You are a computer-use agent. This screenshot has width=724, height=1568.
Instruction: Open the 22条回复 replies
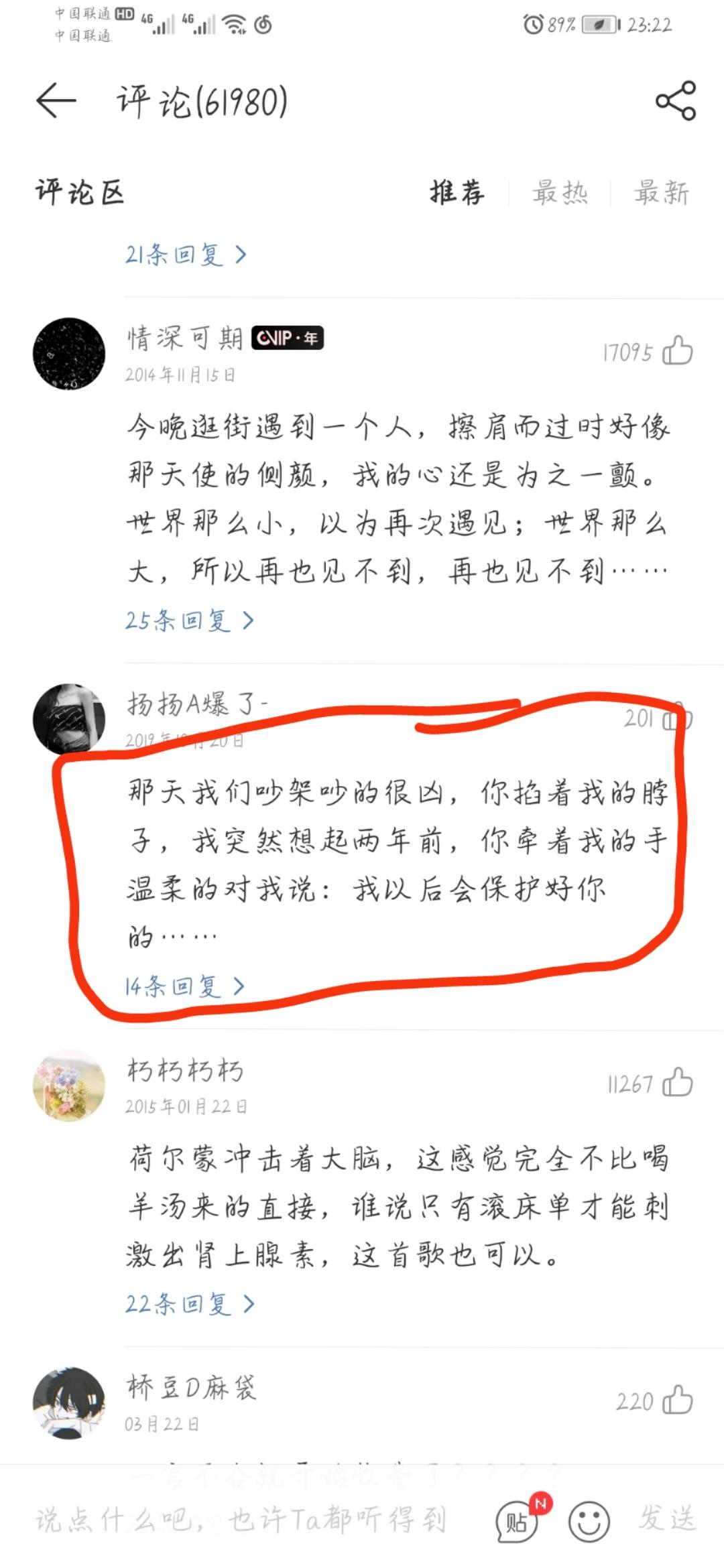[190, 1304]
